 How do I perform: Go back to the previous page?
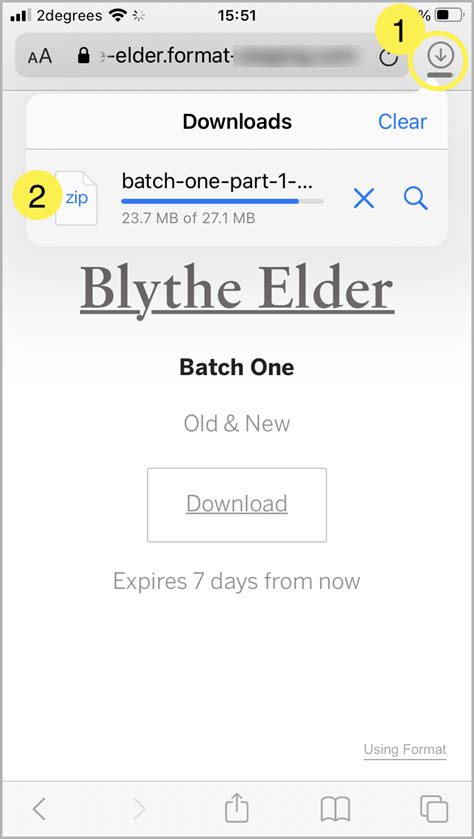39,809
